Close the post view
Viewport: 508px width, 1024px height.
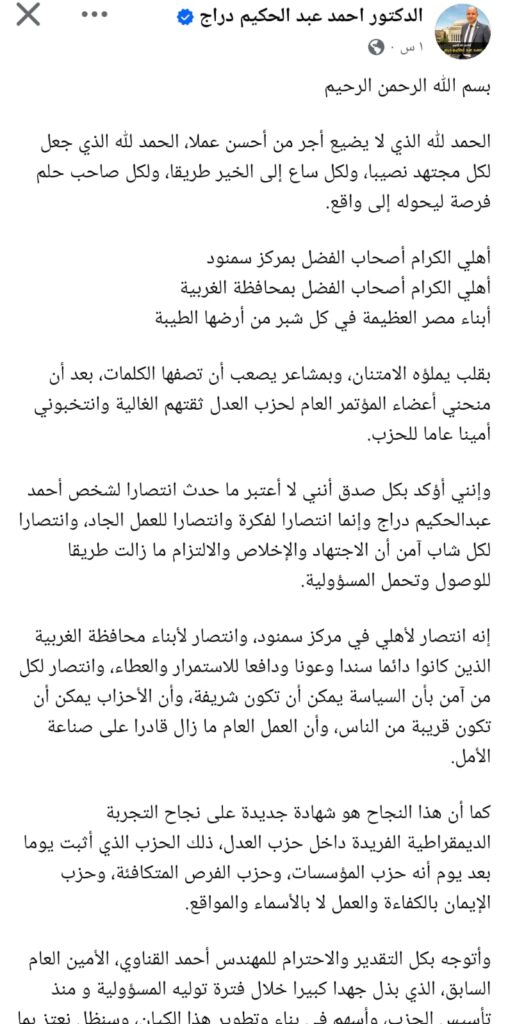28,15
